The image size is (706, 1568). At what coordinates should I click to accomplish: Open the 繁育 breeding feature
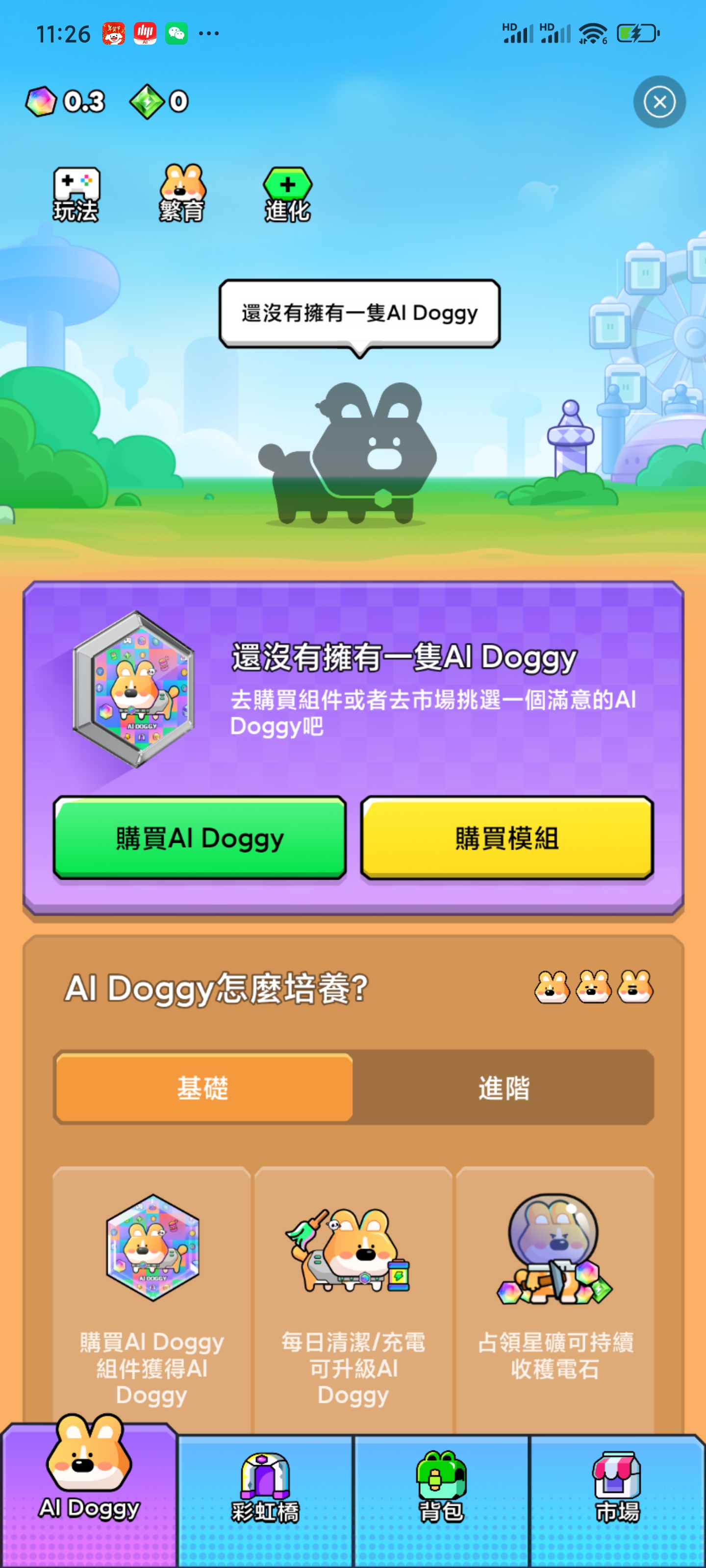[x=181, y=194]
